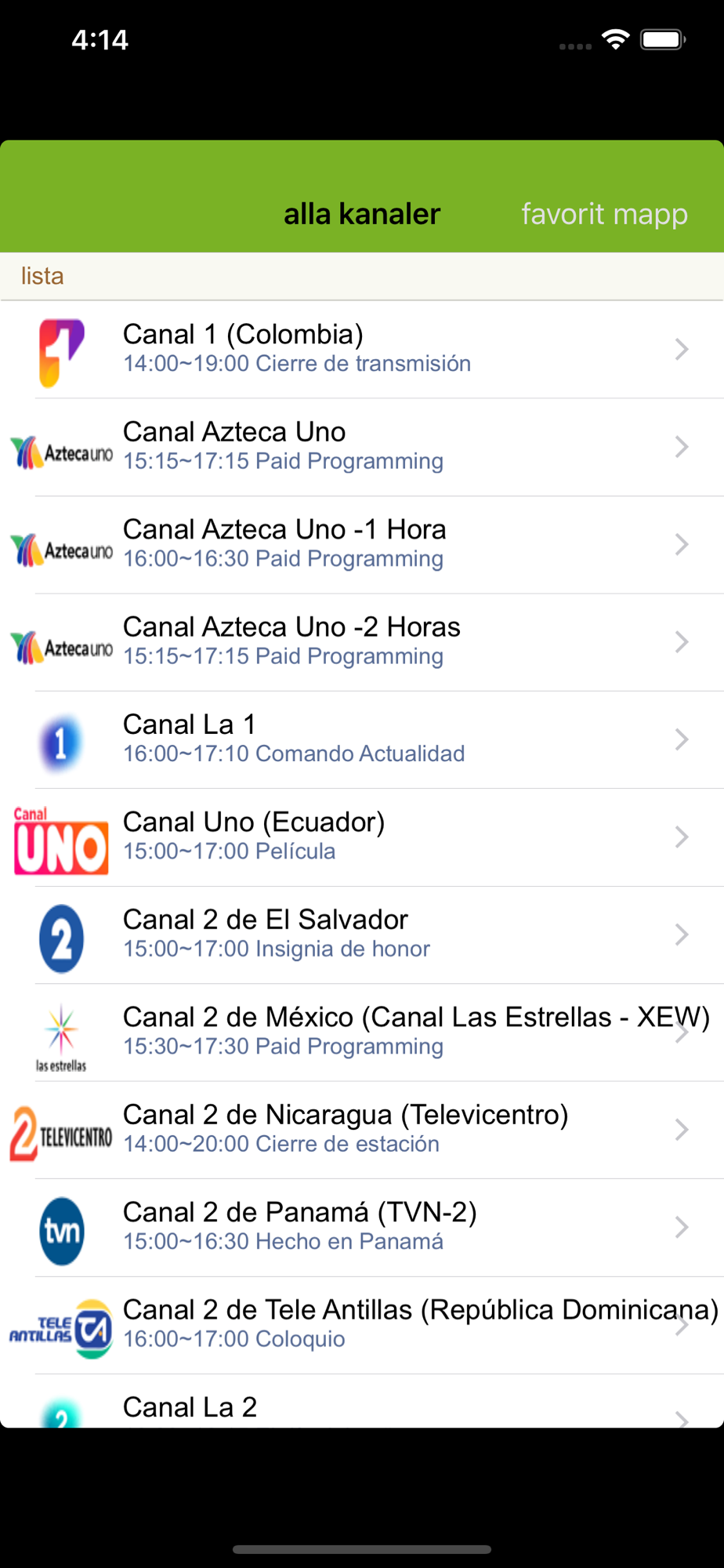Select Canal 2 de El Salvador
Image resolution: width=724 pixels, height=1568 pixels.
362,935
